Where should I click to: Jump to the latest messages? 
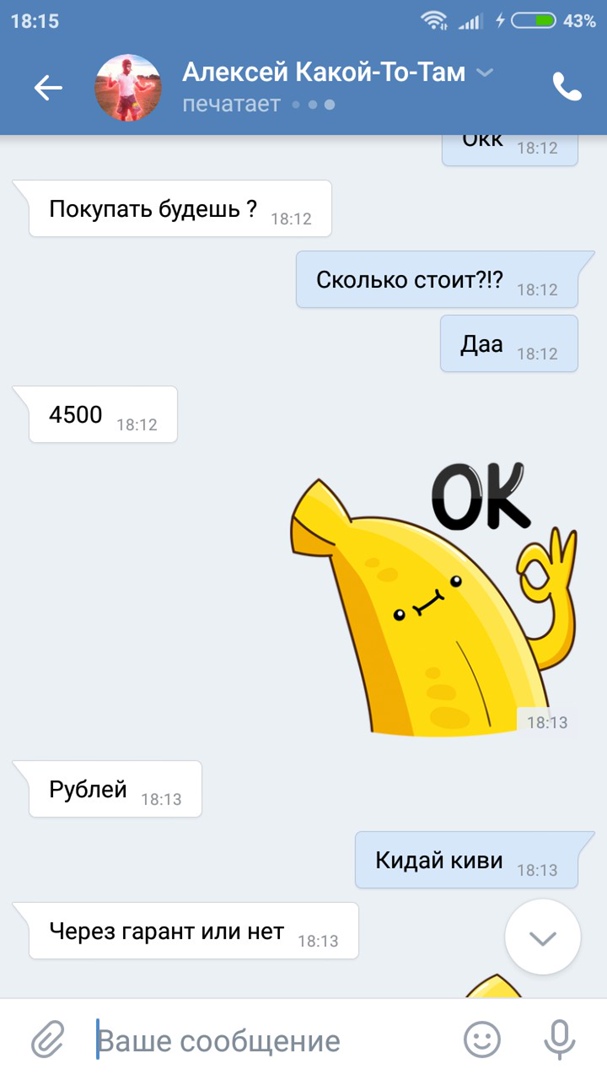pos(542,938)
